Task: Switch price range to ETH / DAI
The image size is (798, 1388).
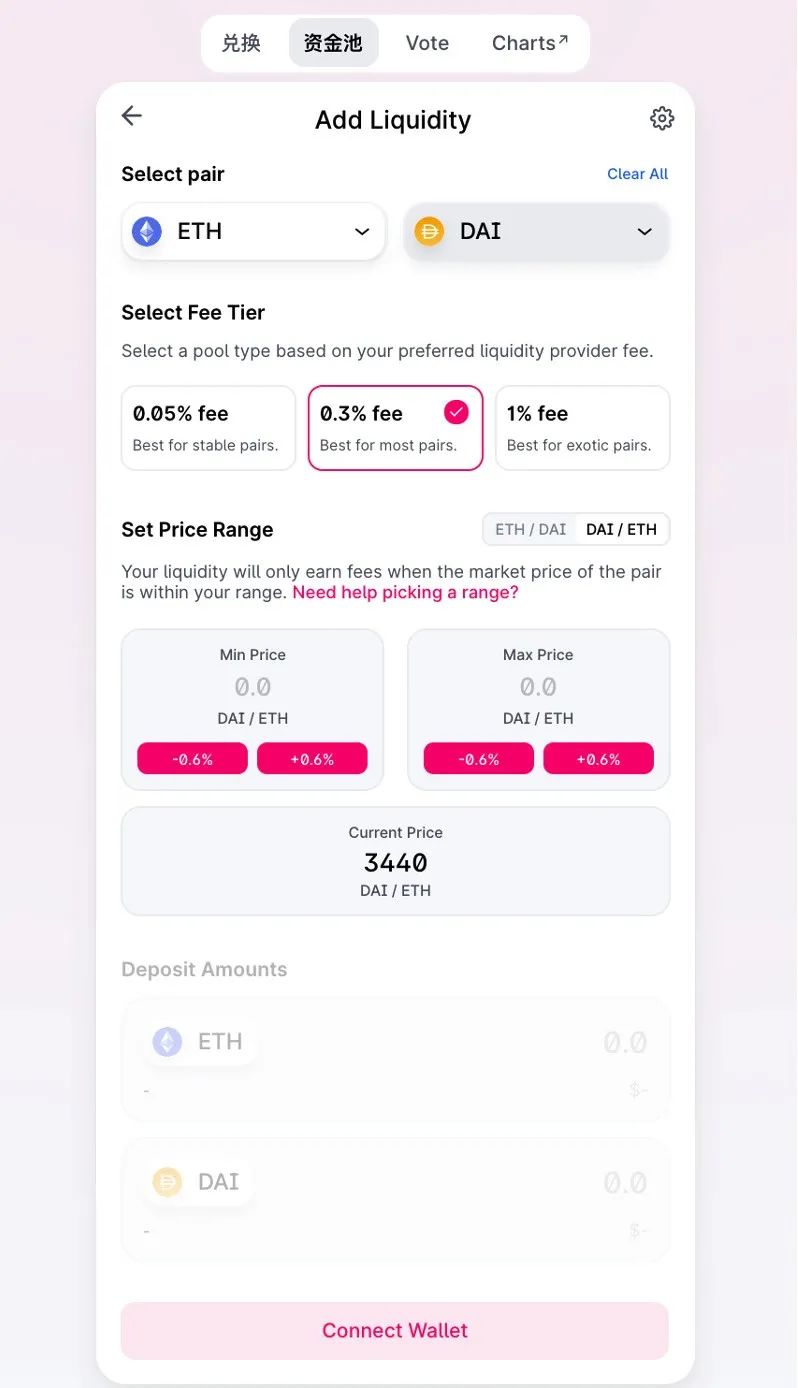Action: coord(531,529)
